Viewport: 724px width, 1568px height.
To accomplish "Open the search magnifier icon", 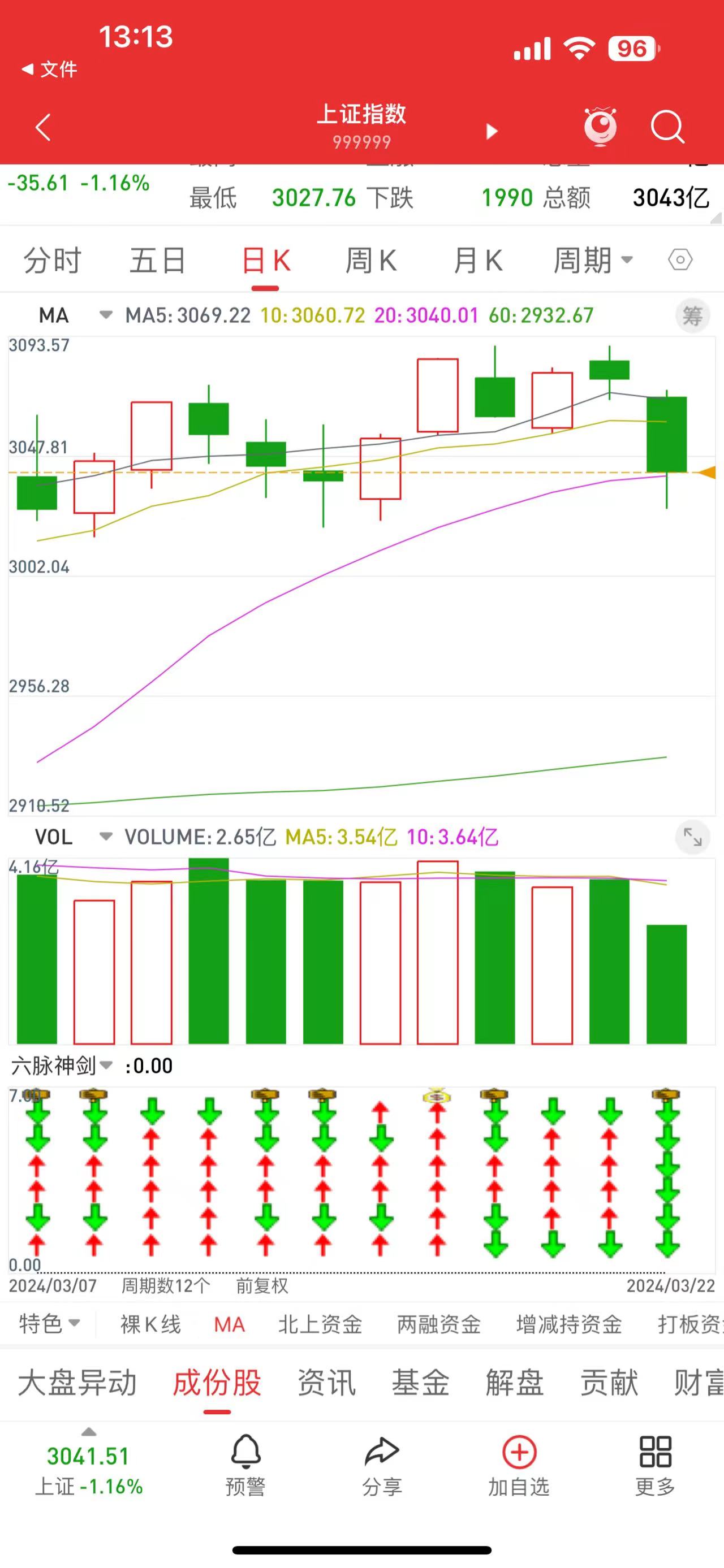I will click(x=667, y=127).
